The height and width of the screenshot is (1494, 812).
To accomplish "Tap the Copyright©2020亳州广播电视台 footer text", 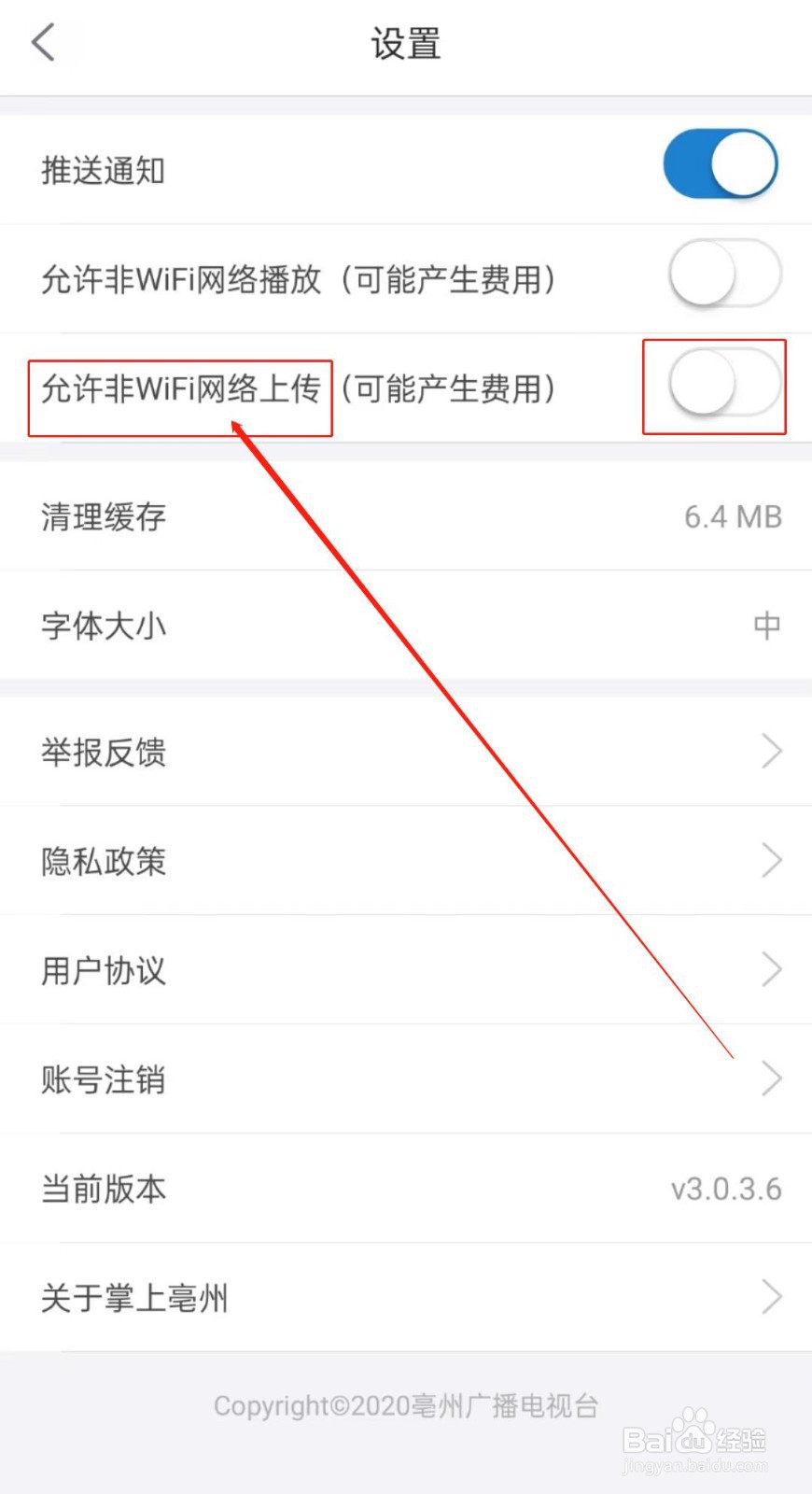I will (405, 1405).
